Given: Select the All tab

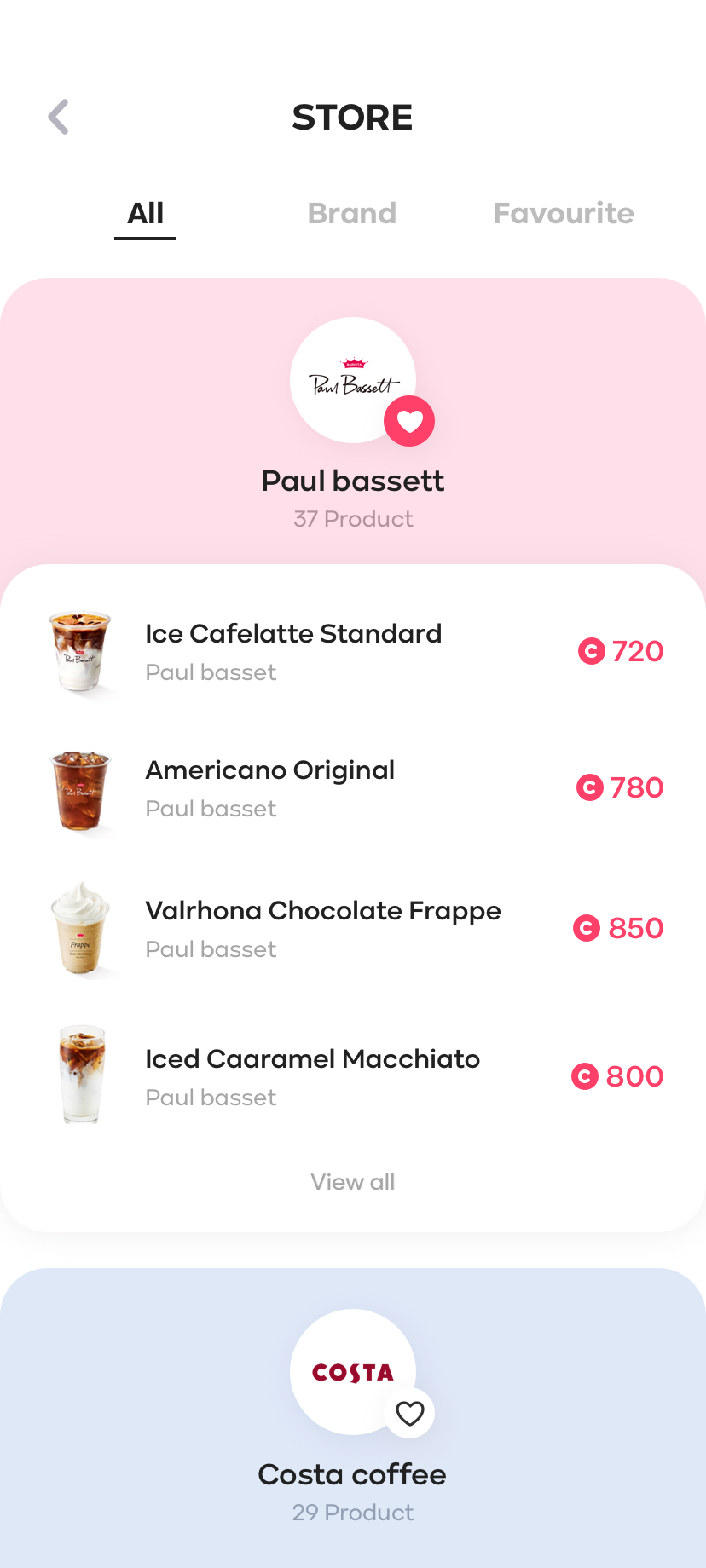Looking at the screenshot, I should [145, 213].
